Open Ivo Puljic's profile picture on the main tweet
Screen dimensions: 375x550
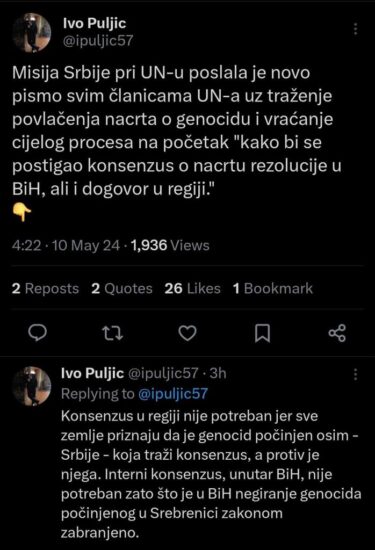[32, 33]
